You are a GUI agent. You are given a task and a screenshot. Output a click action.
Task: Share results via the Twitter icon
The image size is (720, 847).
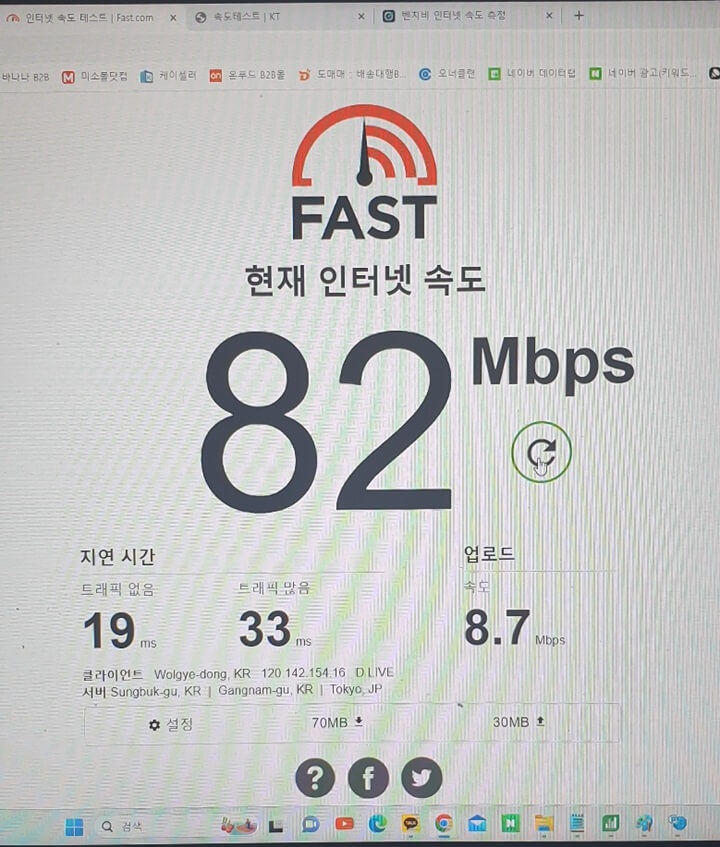(x=419, y=777)
